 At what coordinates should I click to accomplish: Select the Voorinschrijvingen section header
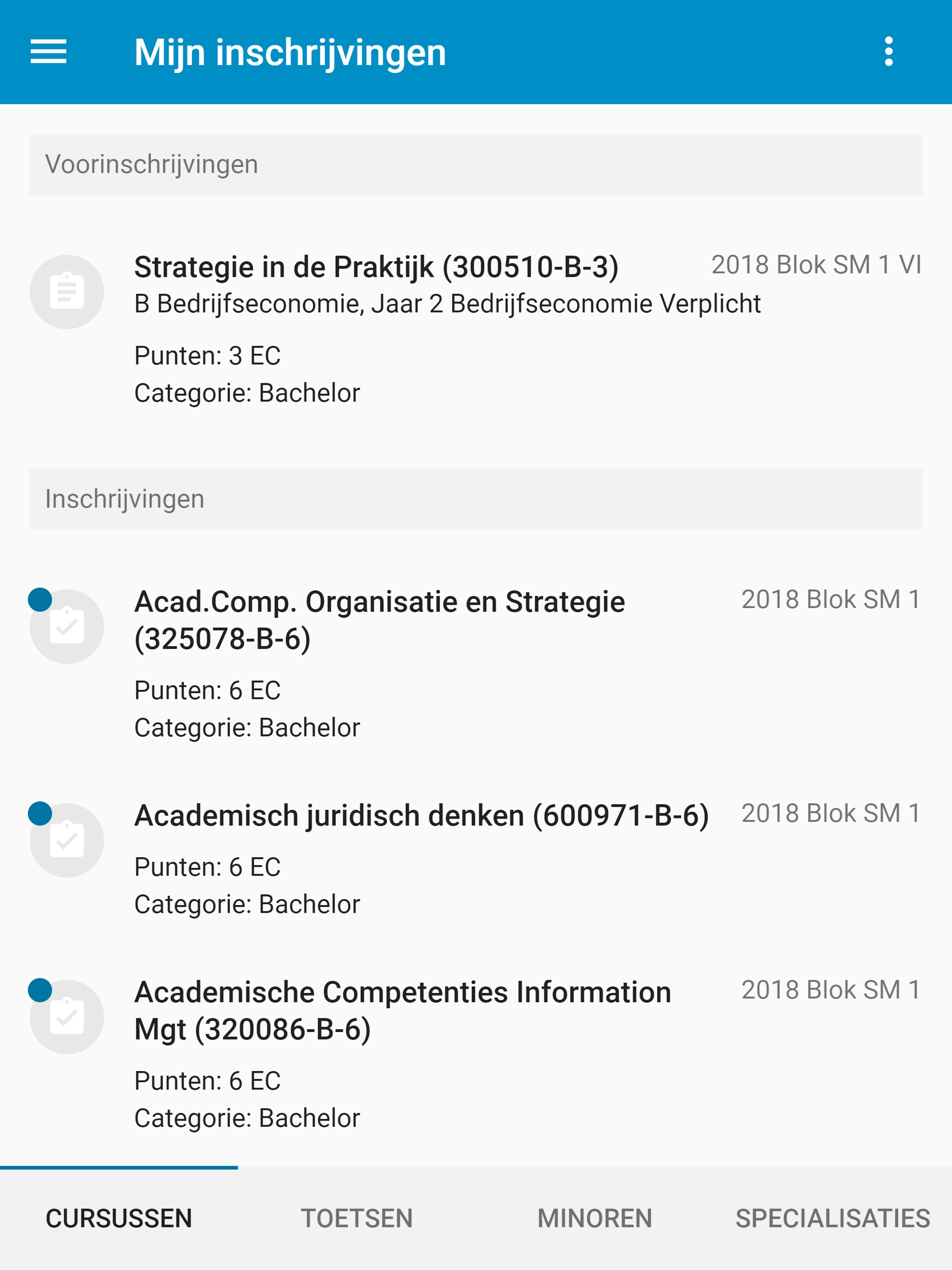(152, 164)
